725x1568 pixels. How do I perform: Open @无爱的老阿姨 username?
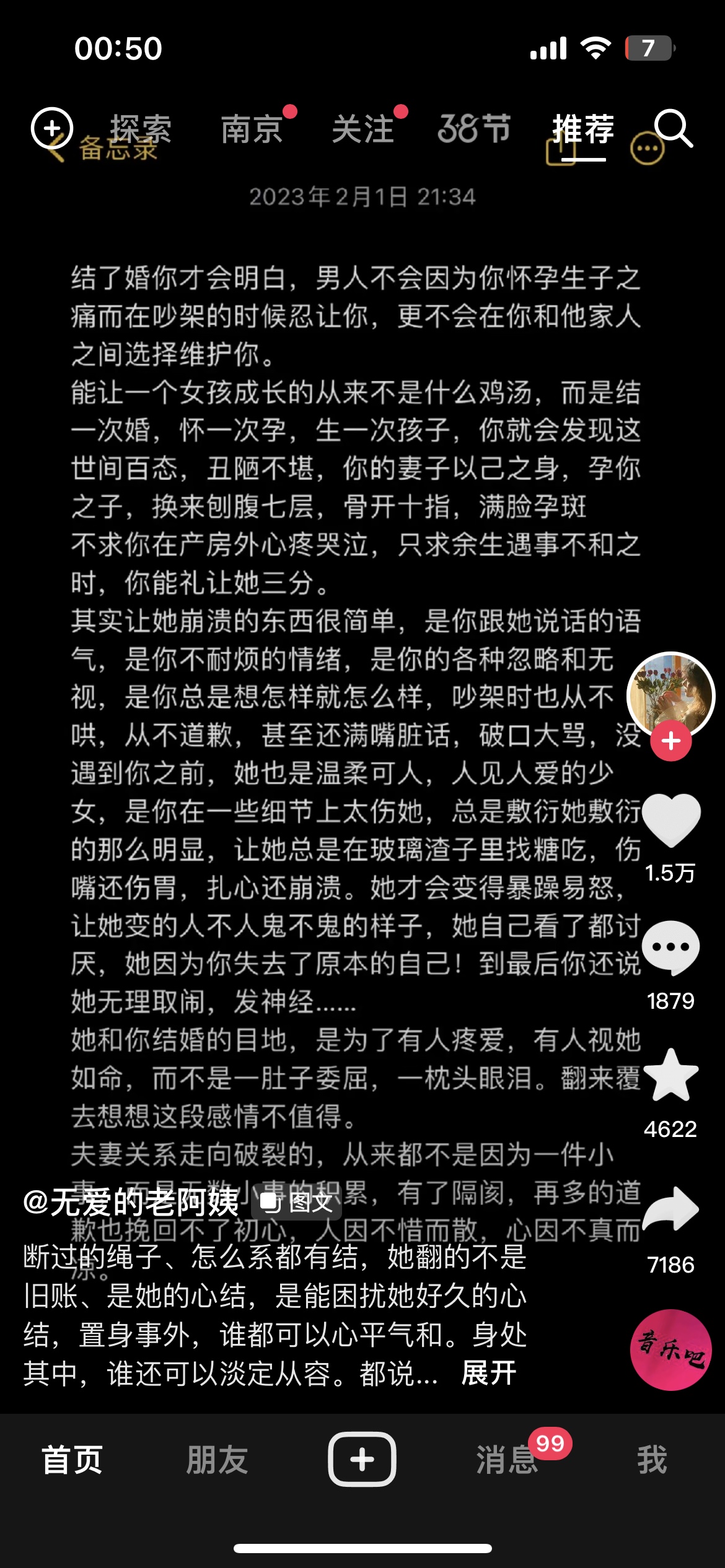coord(131,1202)
